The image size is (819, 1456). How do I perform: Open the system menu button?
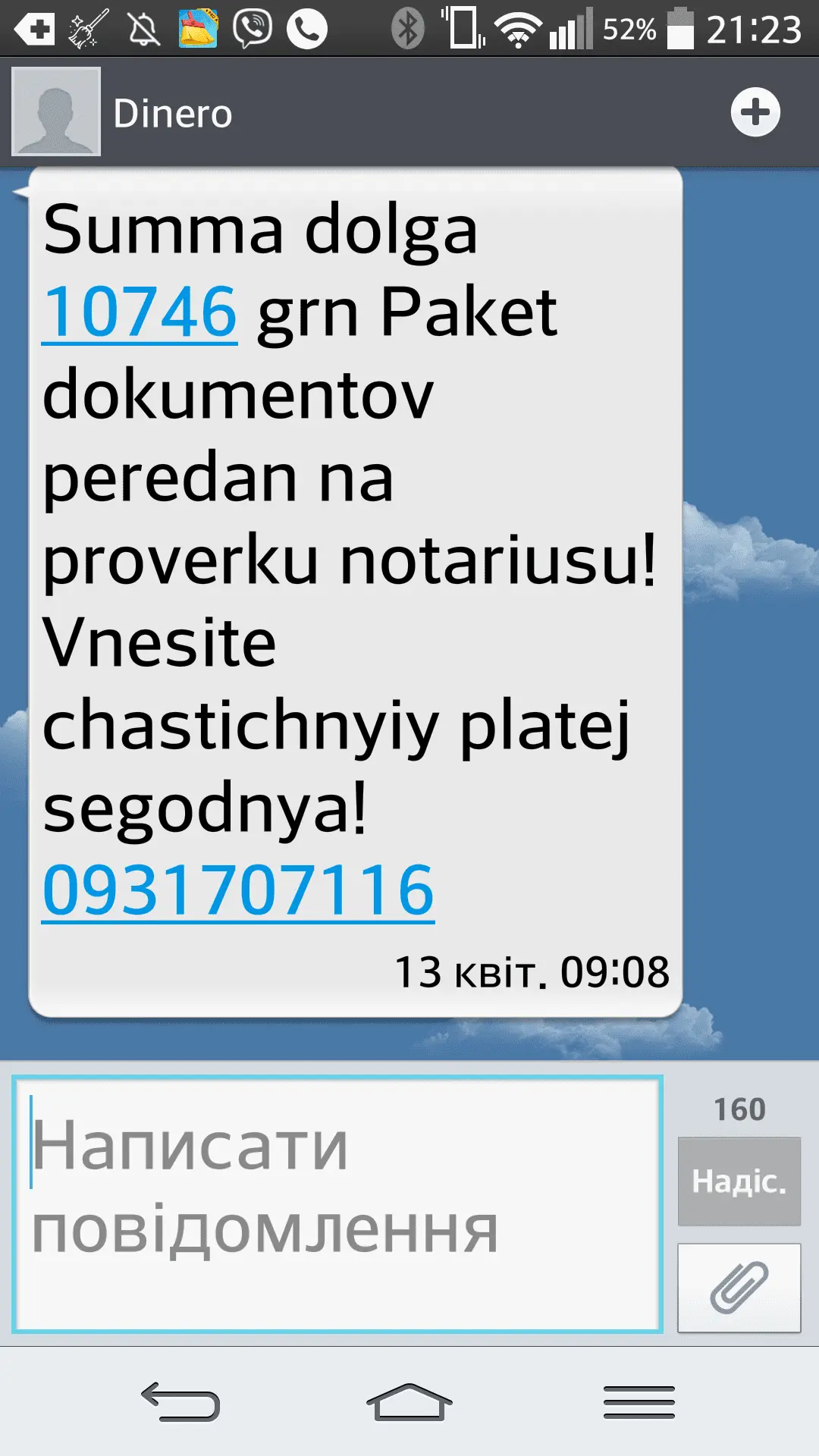639,1401
